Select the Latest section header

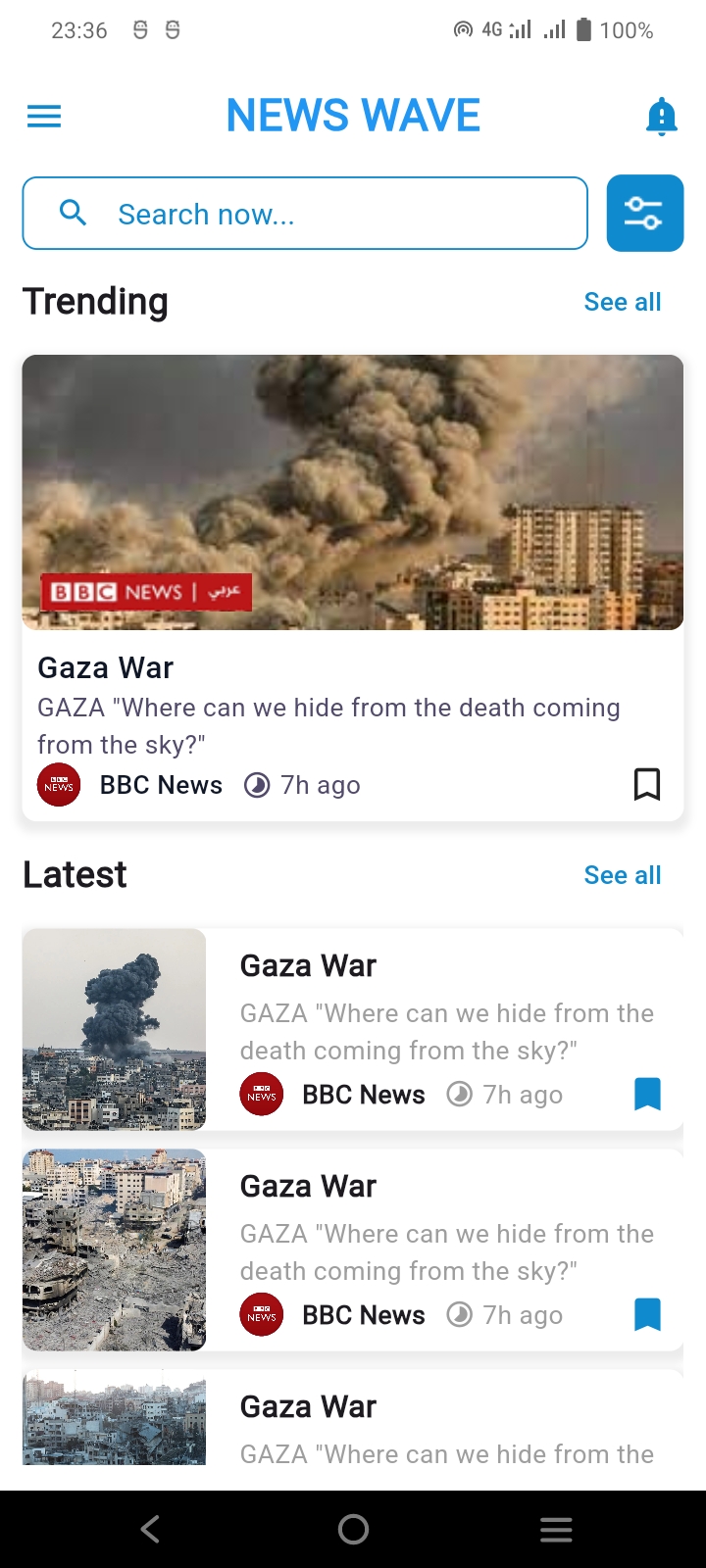(75, 874)
